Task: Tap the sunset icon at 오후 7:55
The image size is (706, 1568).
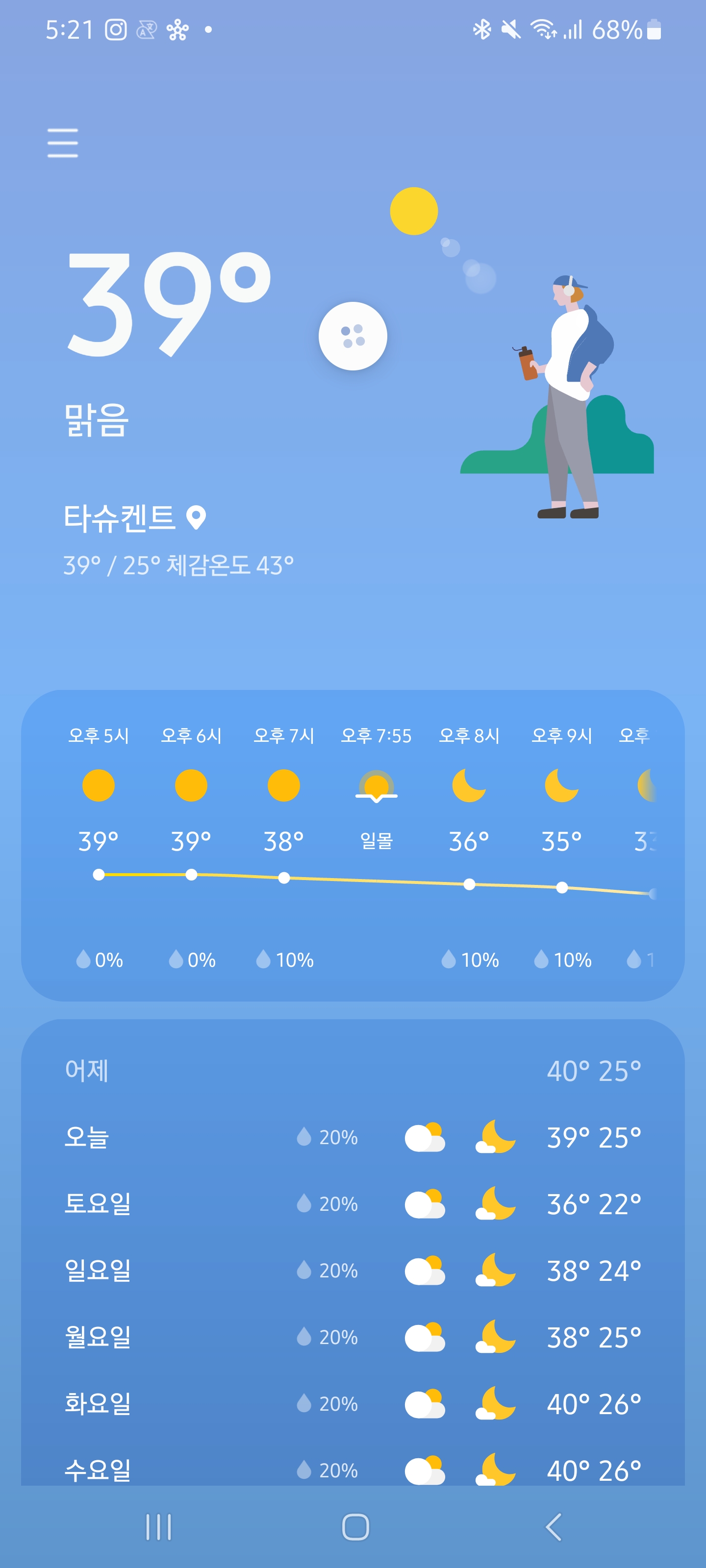Action: pyautogui.click(x=377, y=788)
